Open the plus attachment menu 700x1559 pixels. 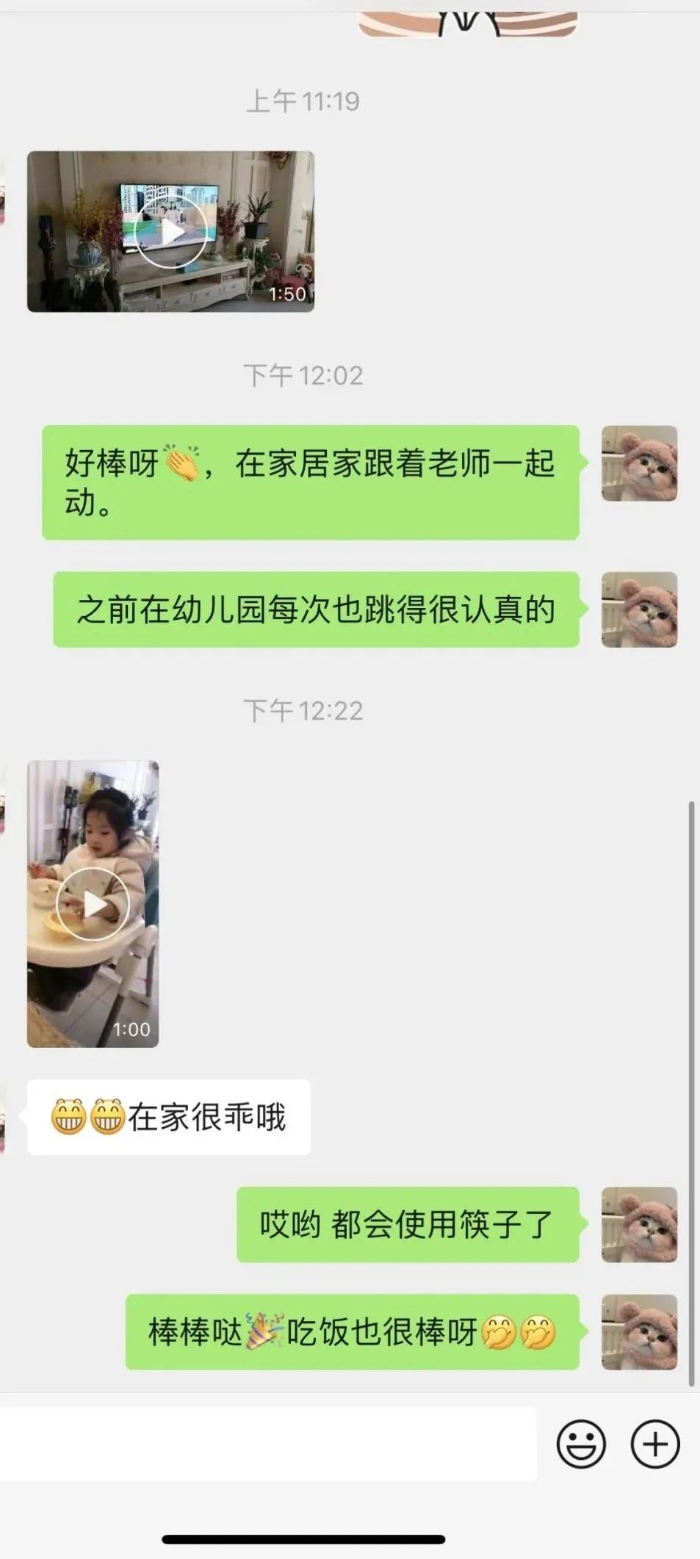coord(655,1444)
